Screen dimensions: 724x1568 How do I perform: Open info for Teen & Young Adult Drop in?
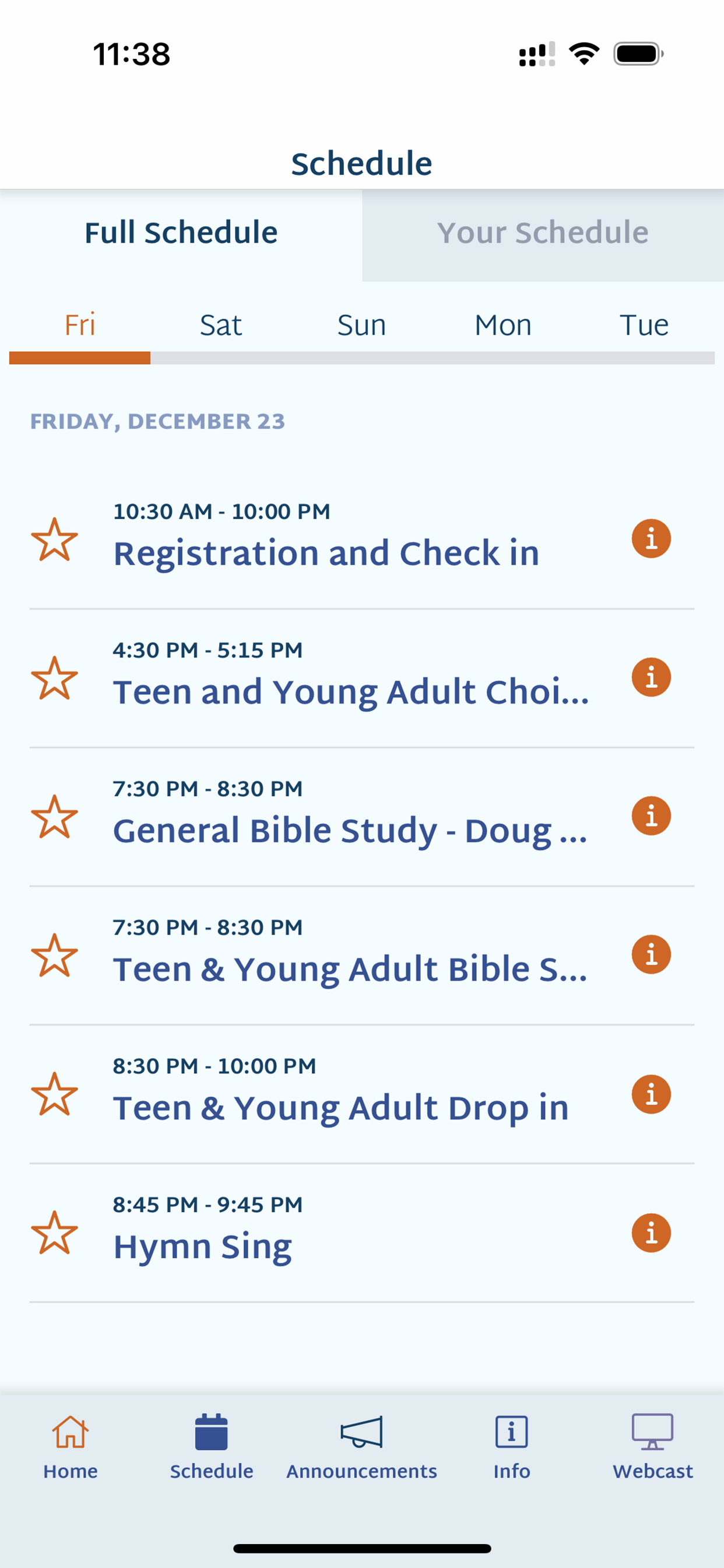[x=651, y=1094]
